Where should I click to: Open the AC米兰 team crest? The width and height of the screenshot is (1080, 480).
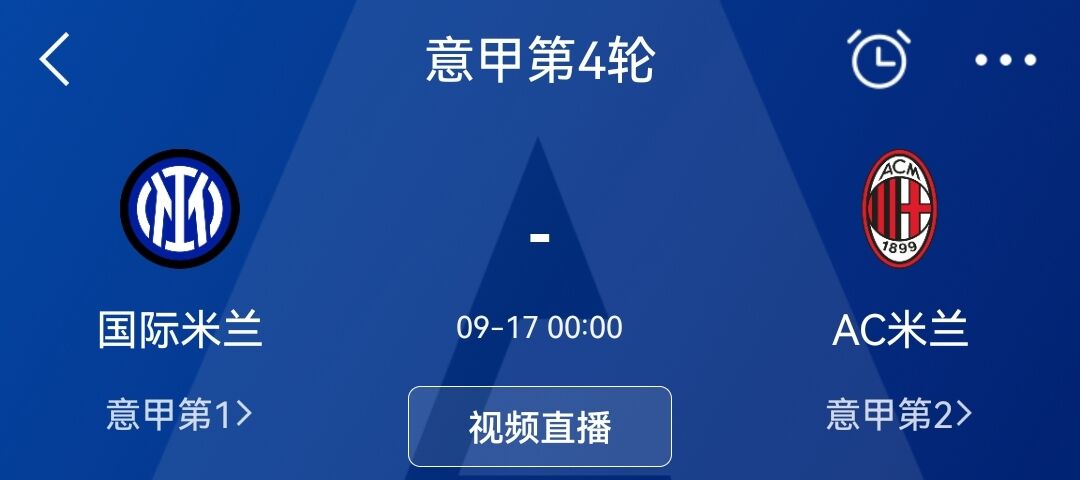[899, 208]
